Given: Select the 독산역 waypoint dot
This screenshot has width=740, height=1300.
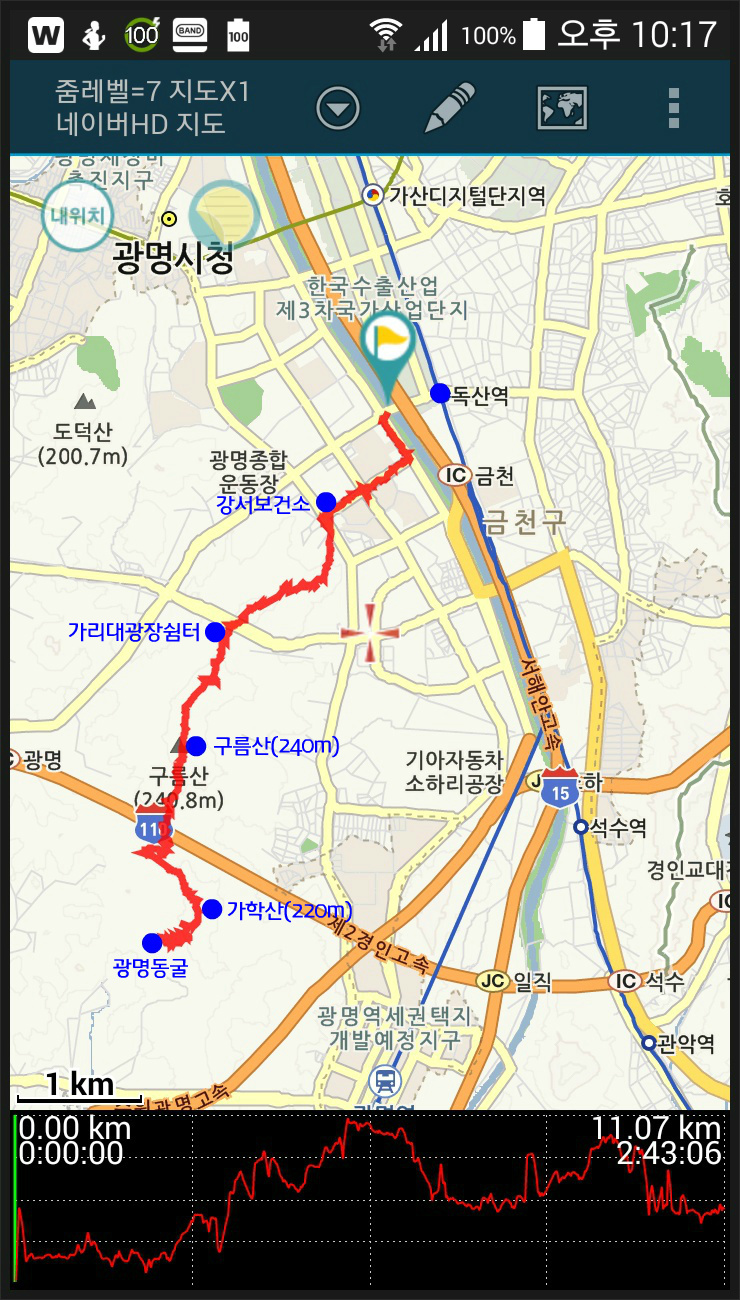Looking at the screenshot, I should click(439, 394).
